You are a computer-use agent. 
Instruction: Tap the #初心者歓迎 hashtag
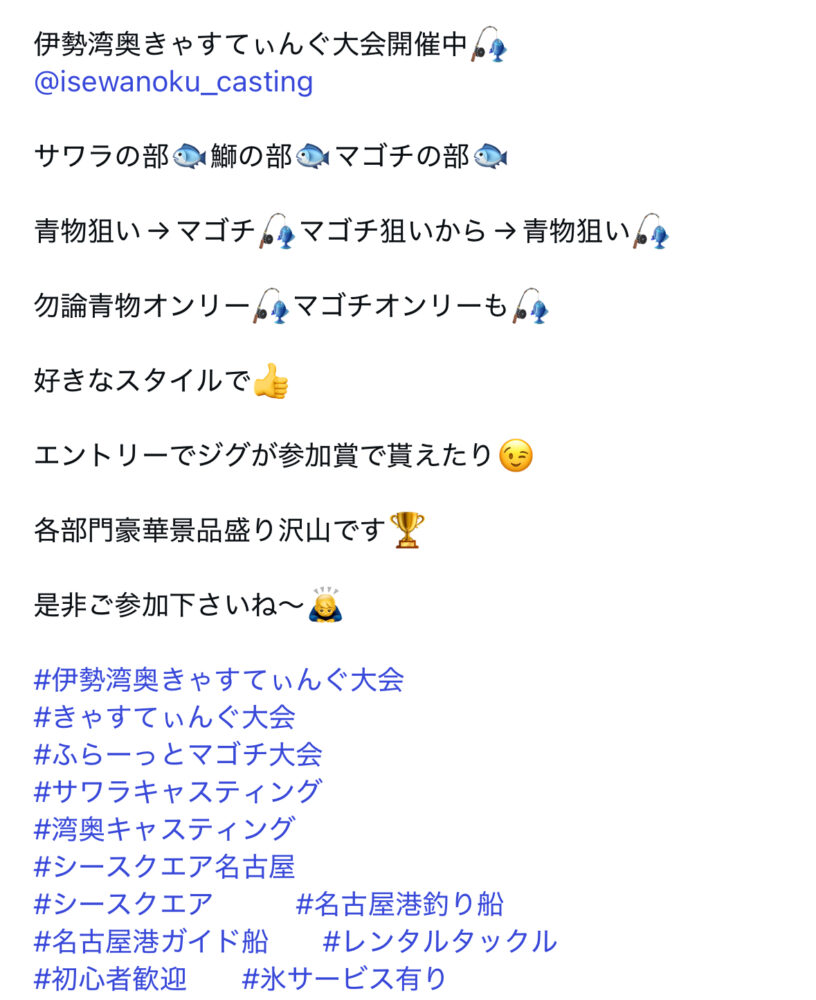[x=110, y=978]
